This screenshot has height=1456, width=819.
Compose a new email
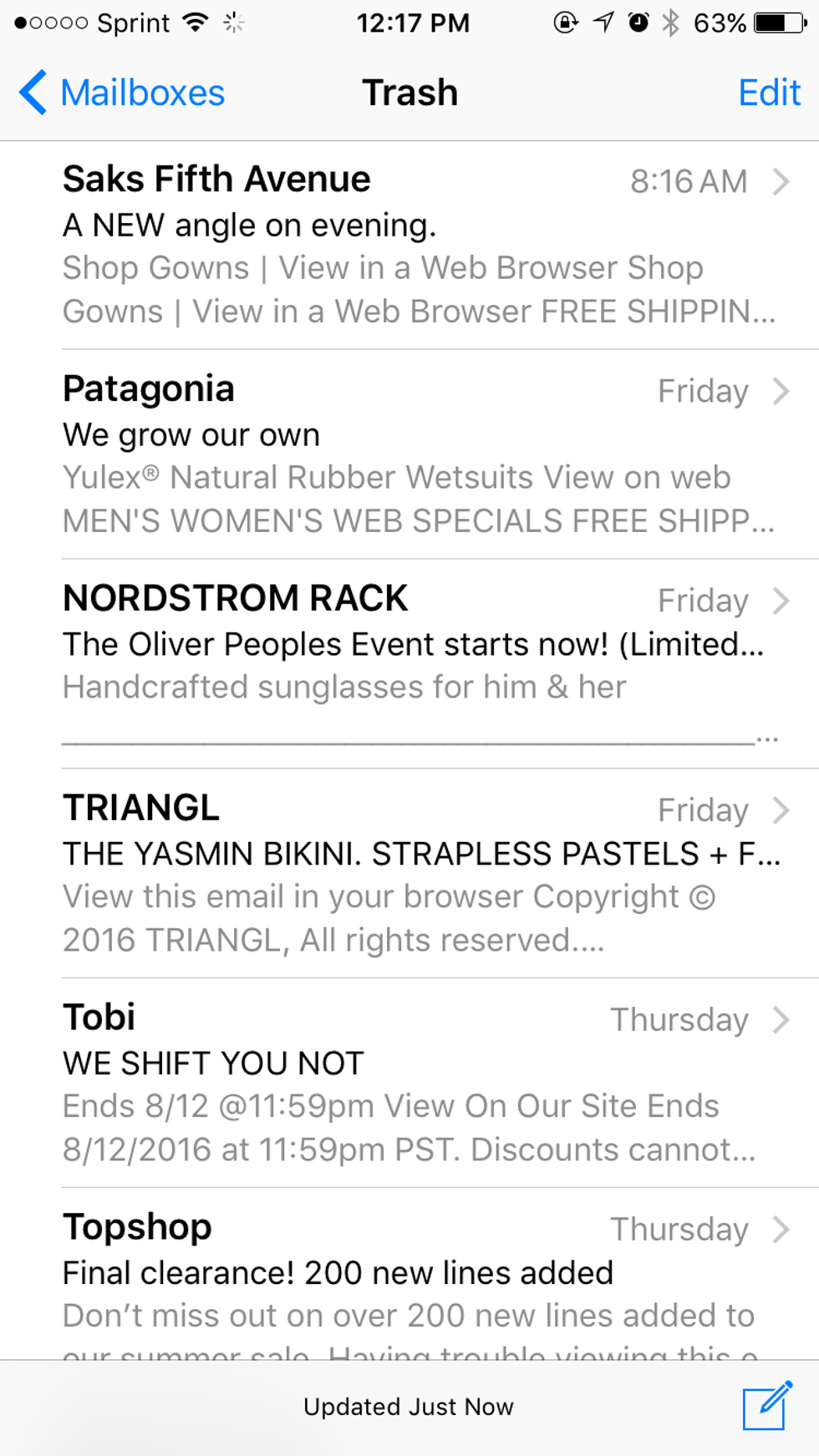click(766, 1406)
